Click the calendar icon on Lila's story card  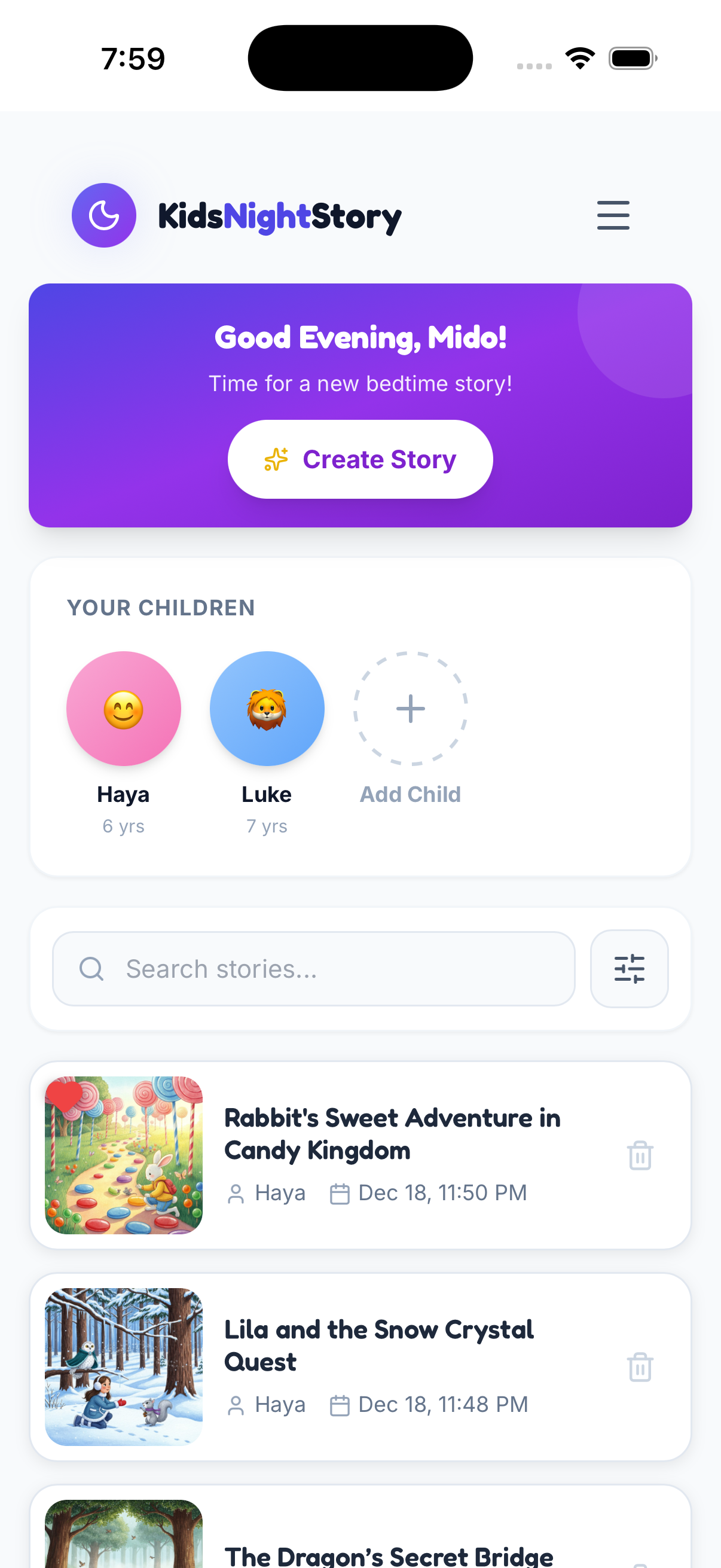point(341,1404)
